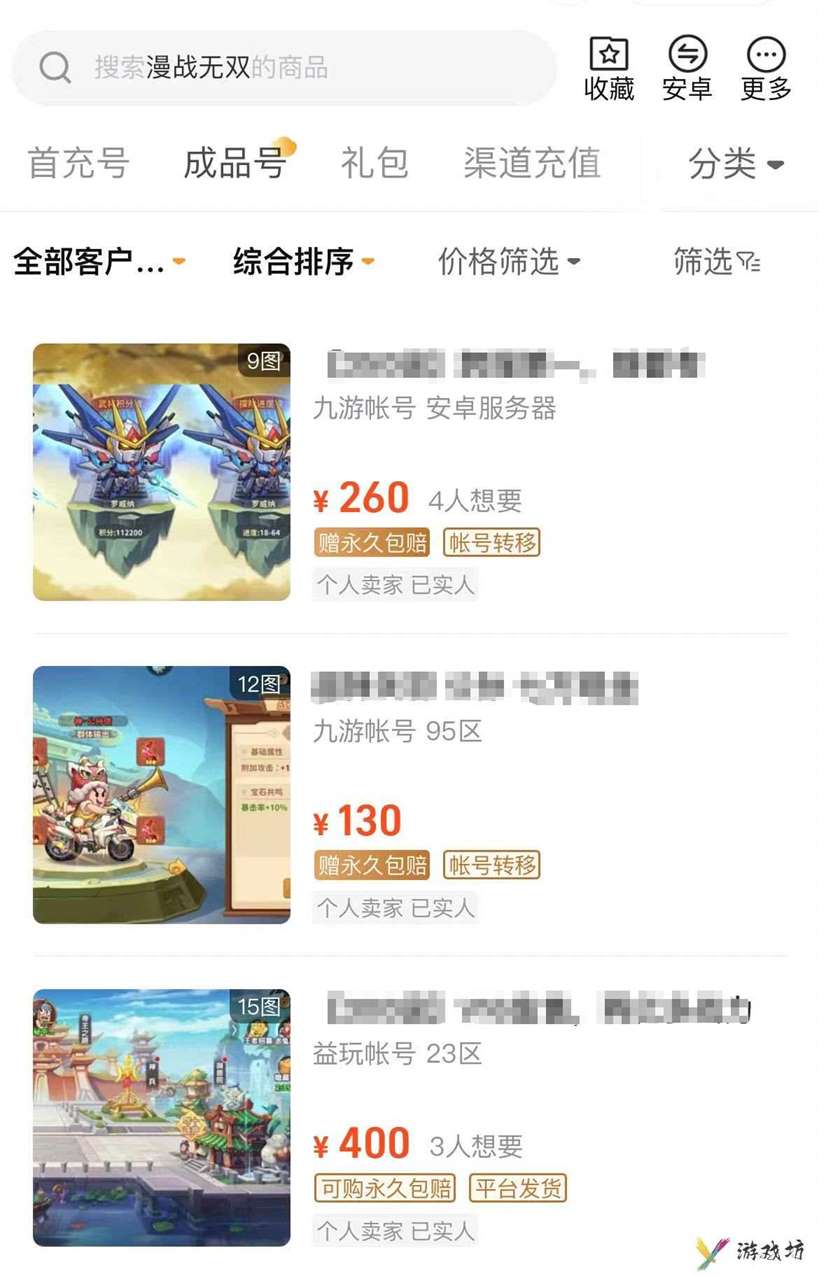The image size is (819, 1276).
Task: Open the 渠道充值 tab
Action: click(x=532, y=162)
